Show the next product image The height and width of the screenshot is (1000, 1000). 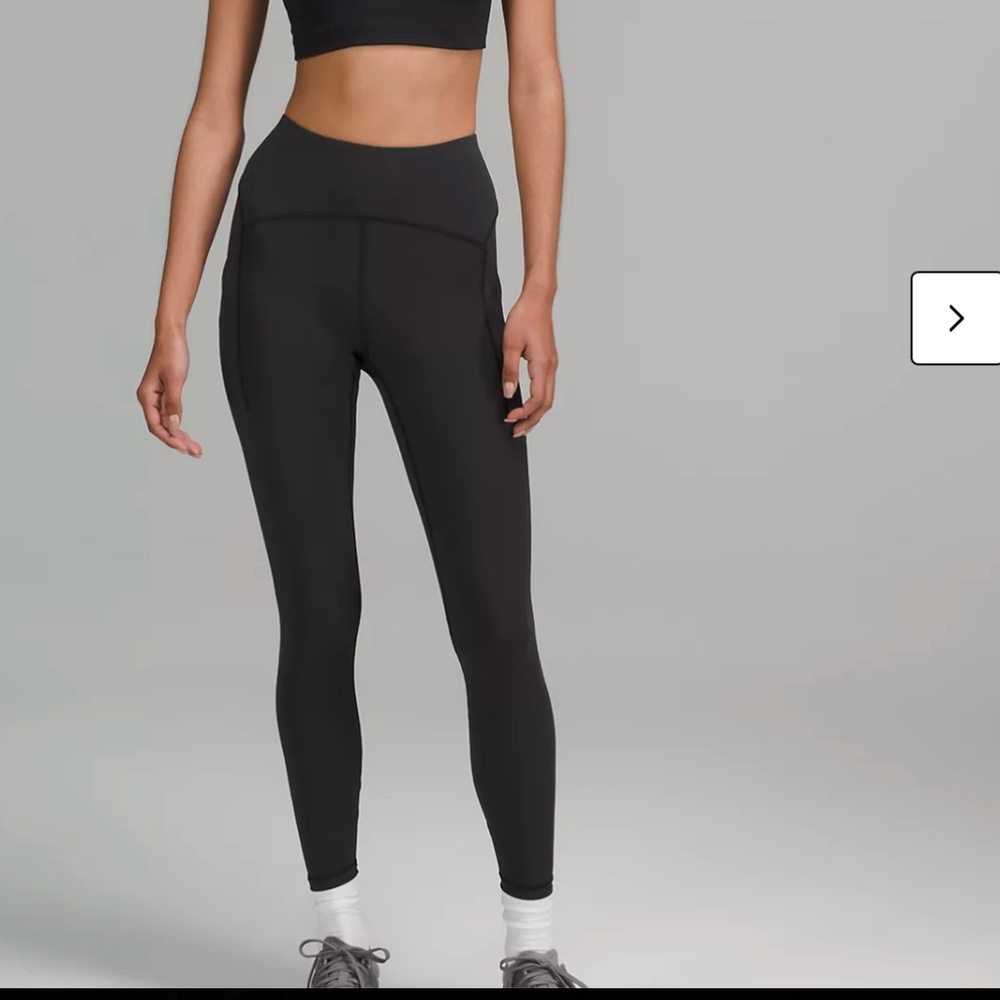[955, 318]
